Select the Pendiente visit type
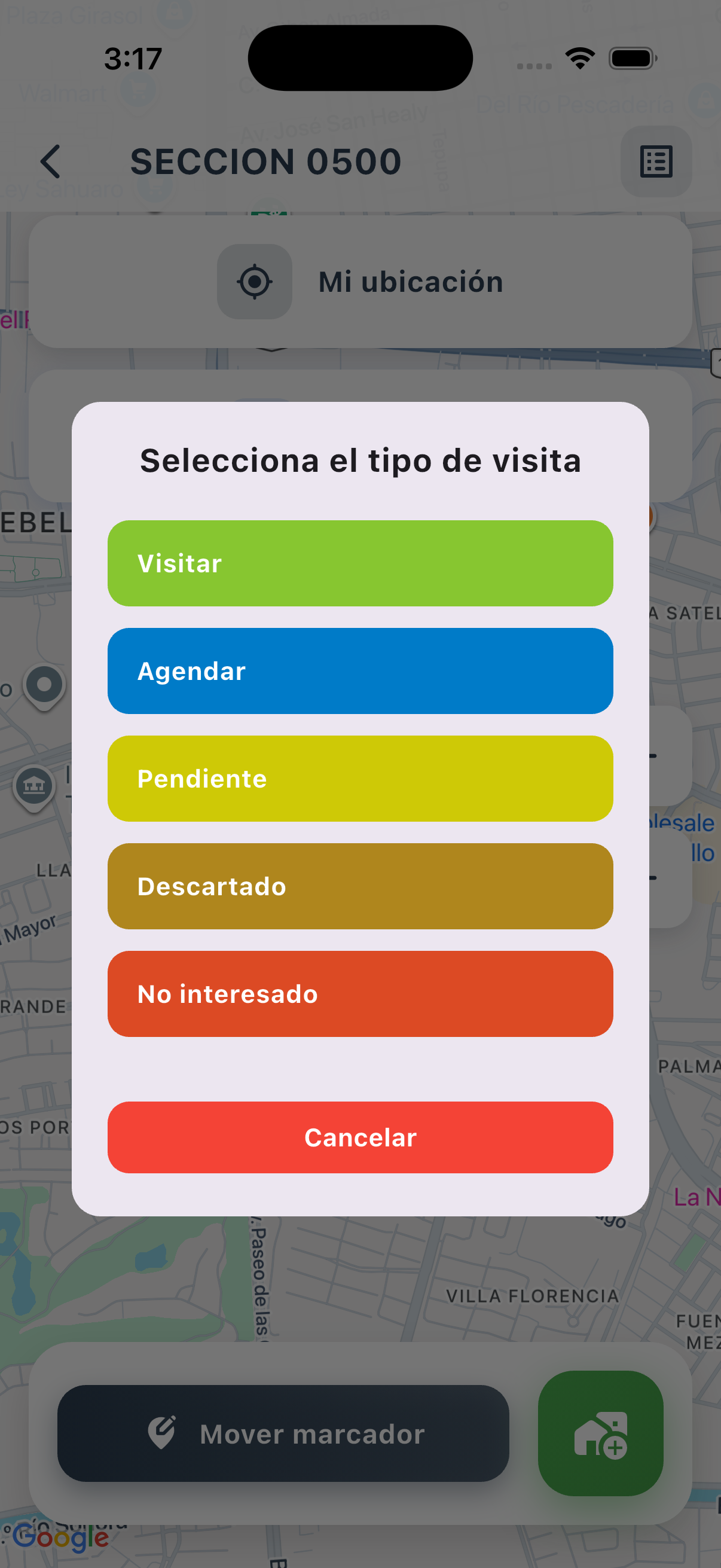This screenshot has height=1568, width=721. [360, 778]
